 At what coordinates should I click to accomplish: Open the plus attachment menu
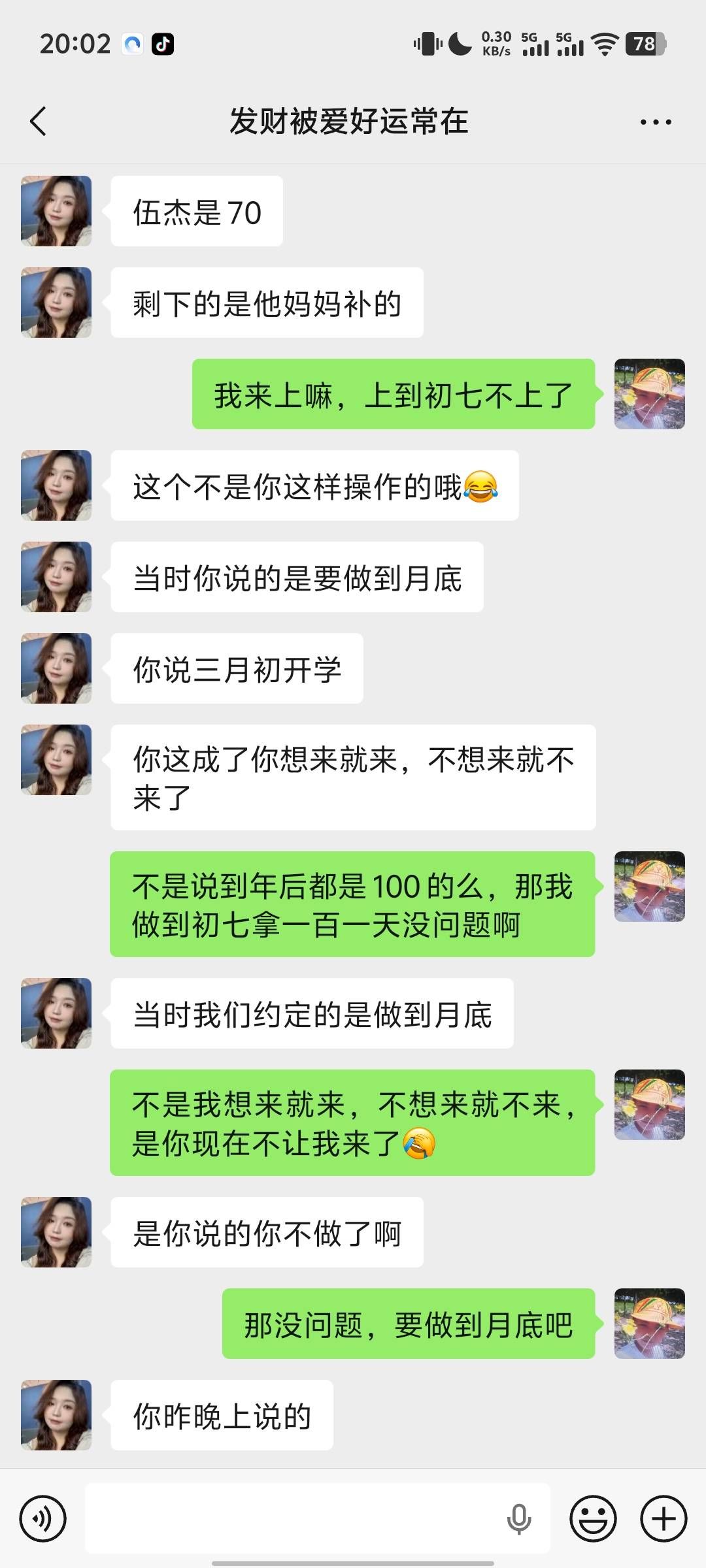coord(664,1518)
